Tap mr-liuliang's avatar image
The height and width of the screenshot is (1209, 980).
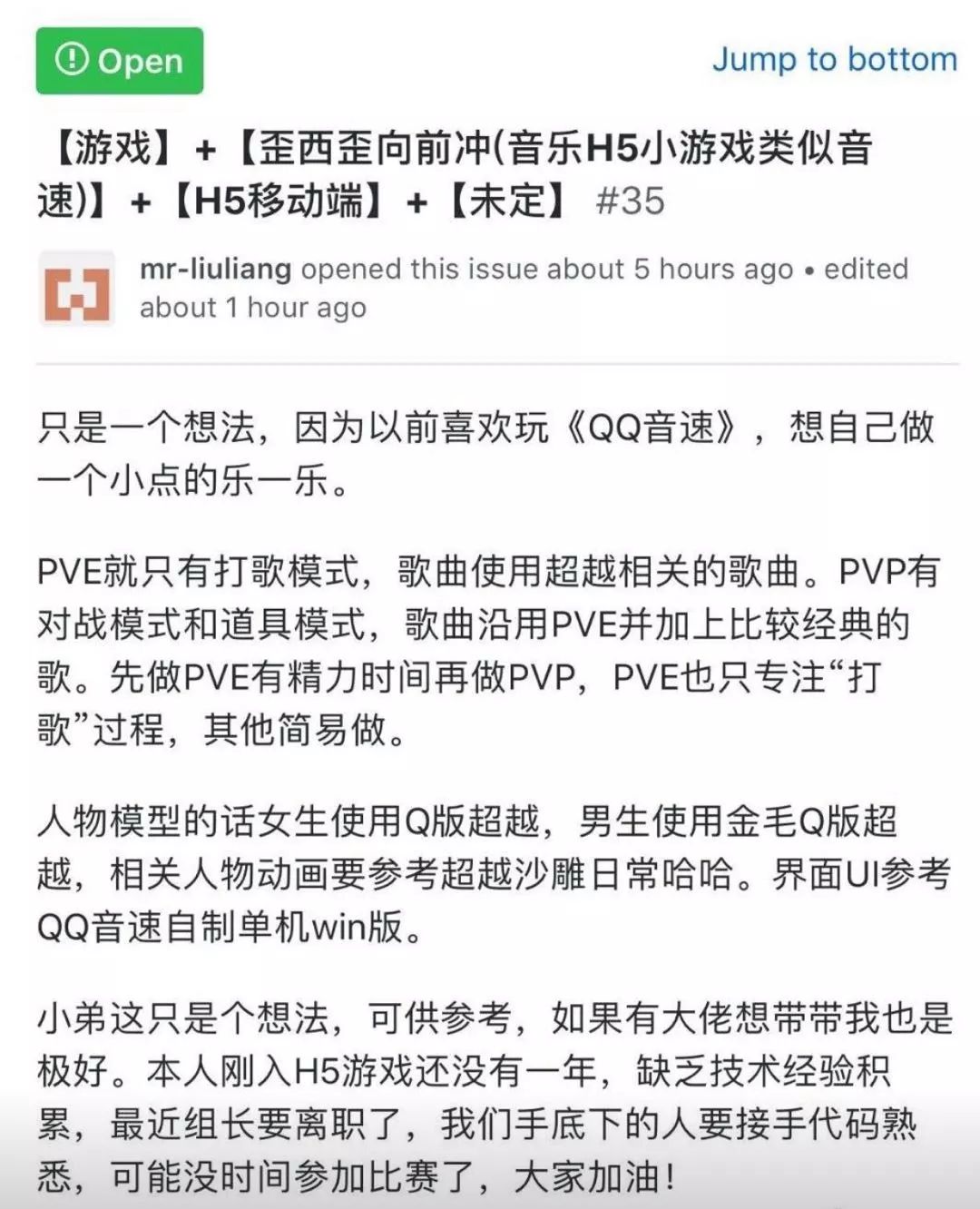pyautogui.click(x=77, y=290)
